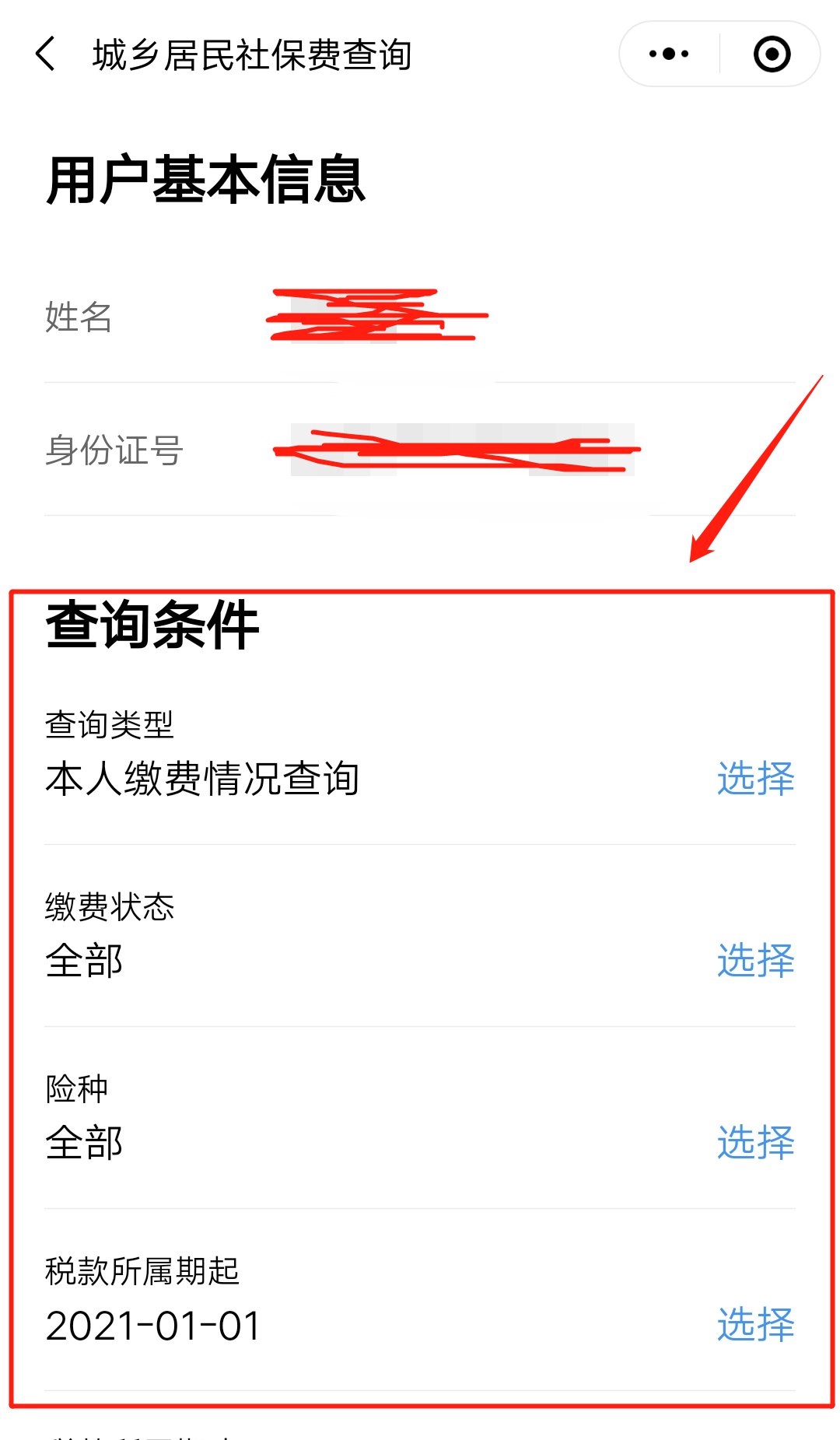Viewport: 840px width, 1440px height.
Task: Choose 缴费状态 via 选择
Action: coord(755,960)
